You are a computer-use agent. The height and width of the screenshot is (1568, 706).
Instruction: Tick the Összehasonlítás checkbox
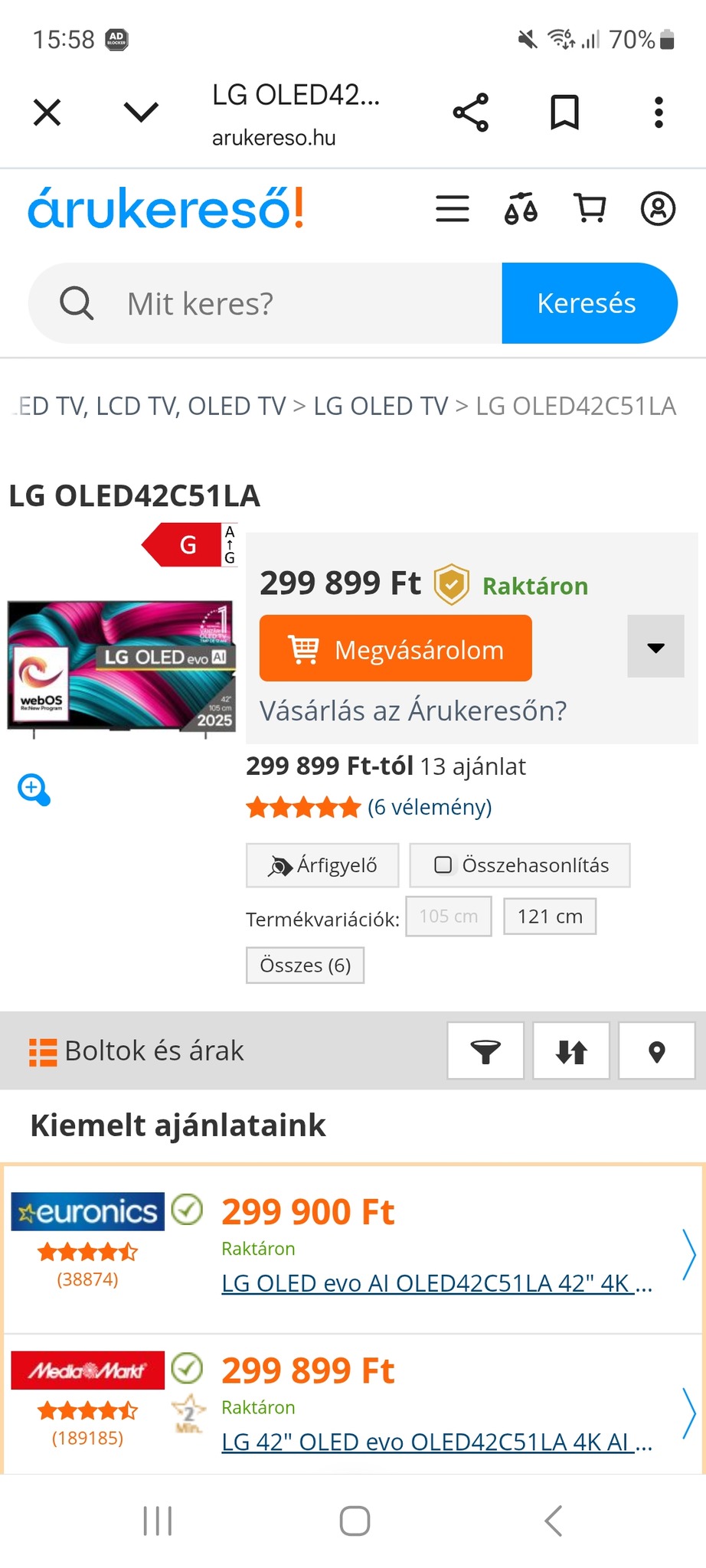click(x=443, y=865)
